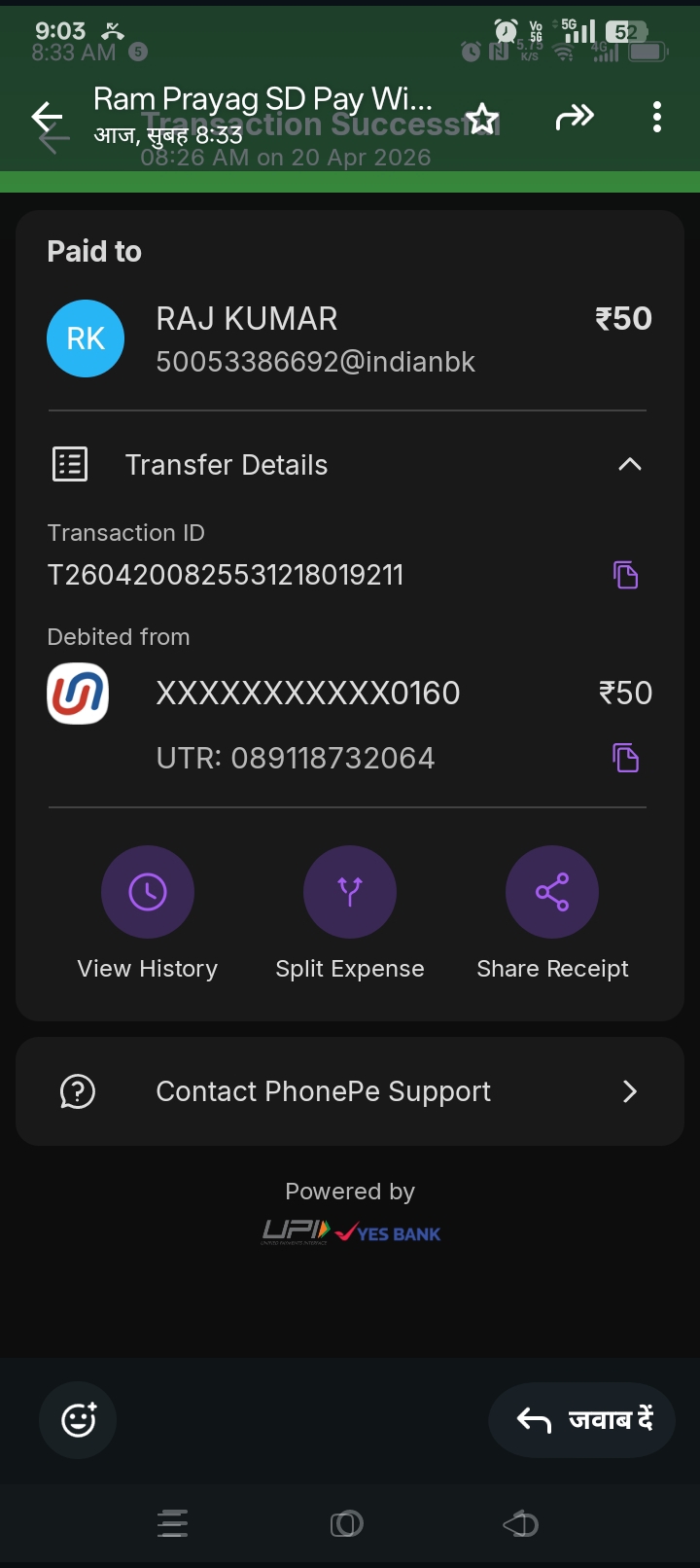The height and width of the screenshot is (1568, 700).
Task: Add an emoji reaction to the image
Action: pyautogui.click(x=78, y=1420)
